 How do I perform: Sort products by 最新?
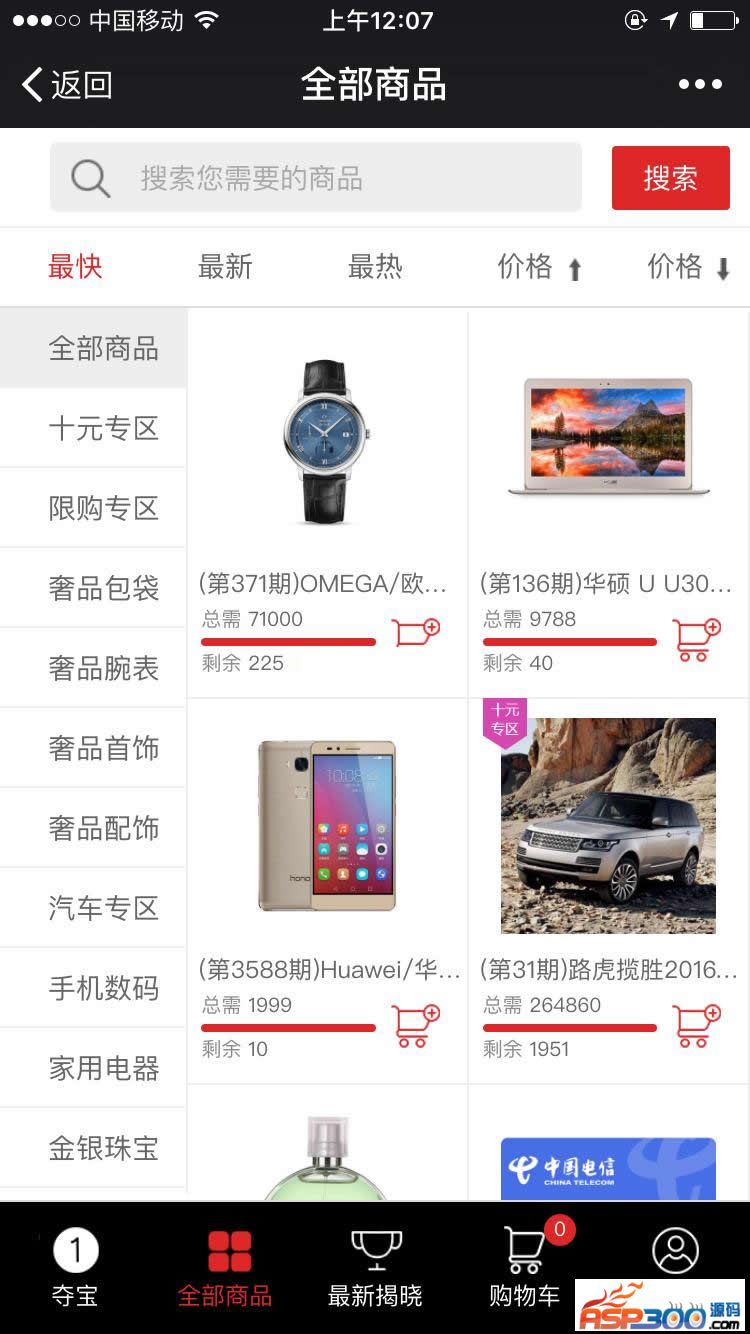(x=225, y=267)
